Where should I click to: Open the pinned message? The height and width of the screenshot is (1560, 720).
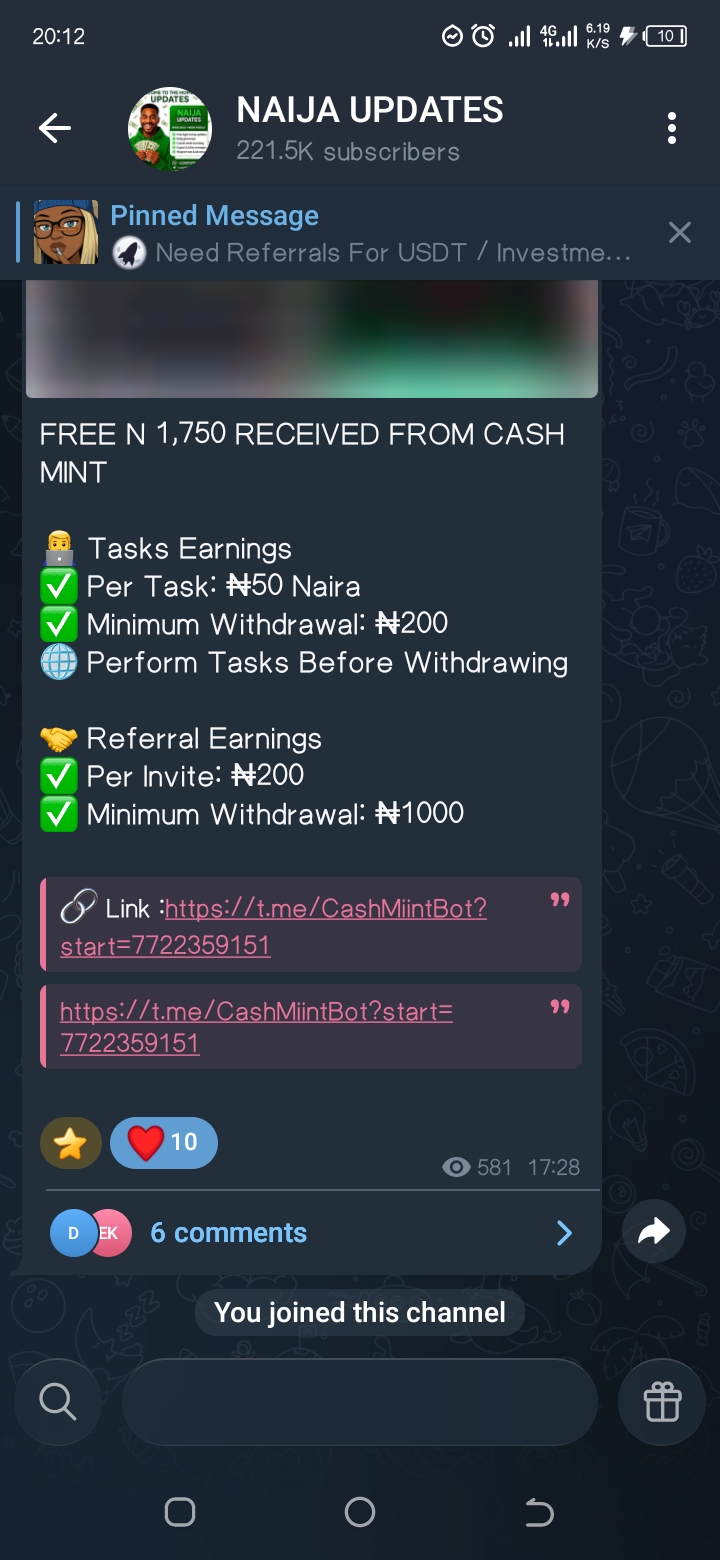(x=370, y=234)
